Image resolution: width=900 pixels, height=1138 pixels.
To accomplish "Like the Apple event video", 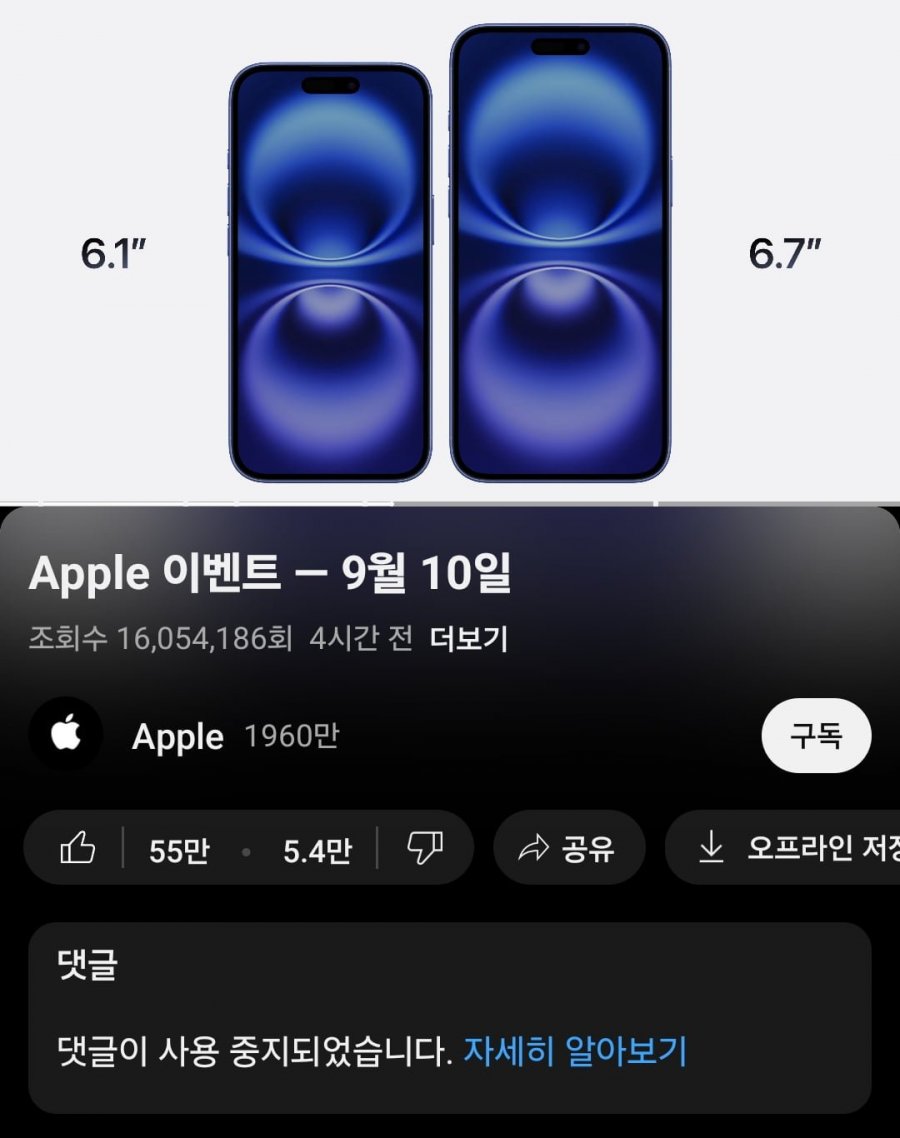I will pos(80,850).
